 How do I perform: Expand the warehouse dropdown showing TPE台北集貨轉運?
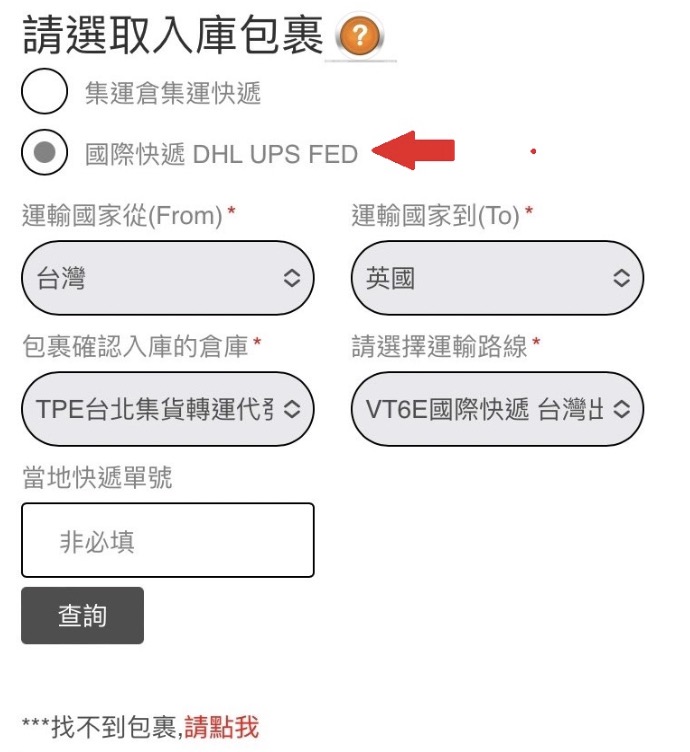click(x=168, y=408)
